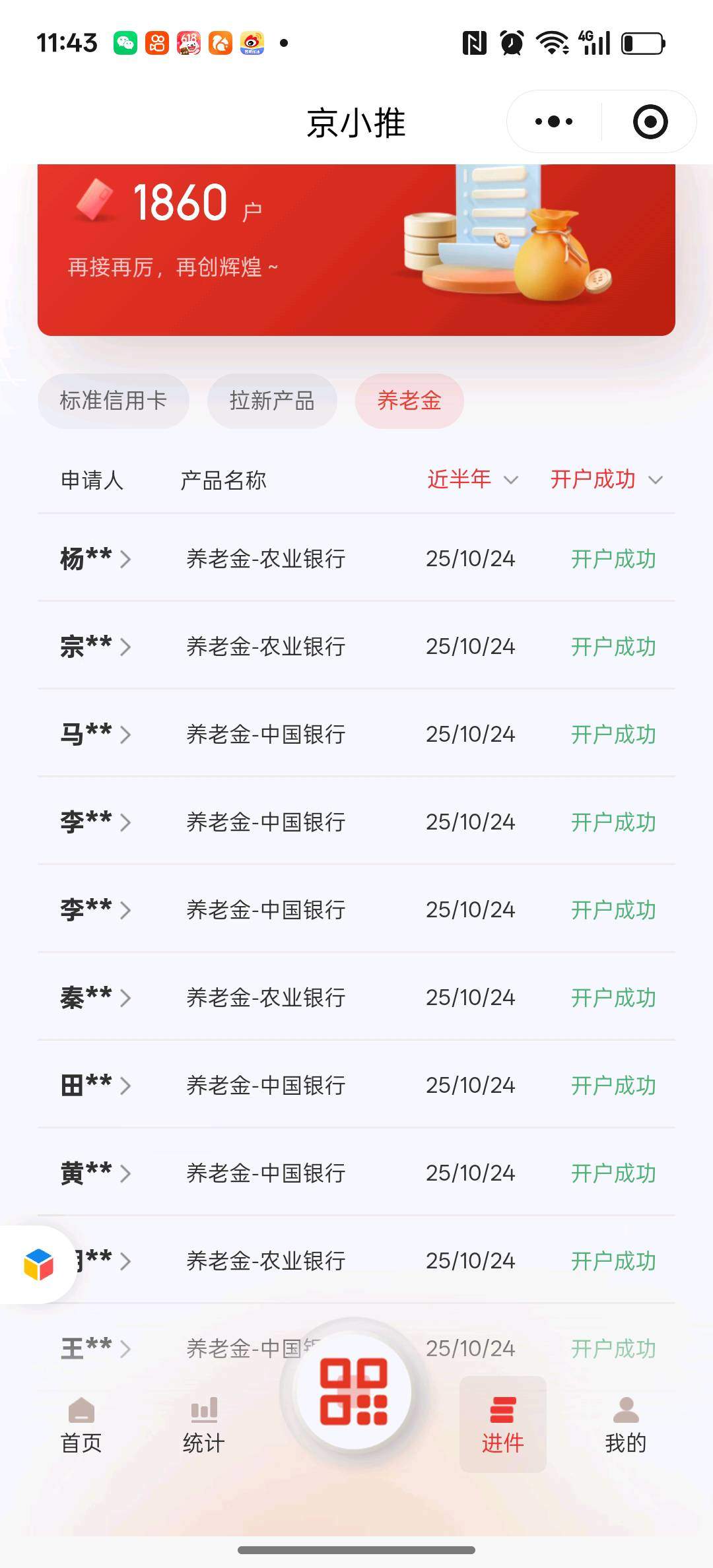The image size is (713, 1568).
Task: Open the QR code scanner
Action: 355,1390
